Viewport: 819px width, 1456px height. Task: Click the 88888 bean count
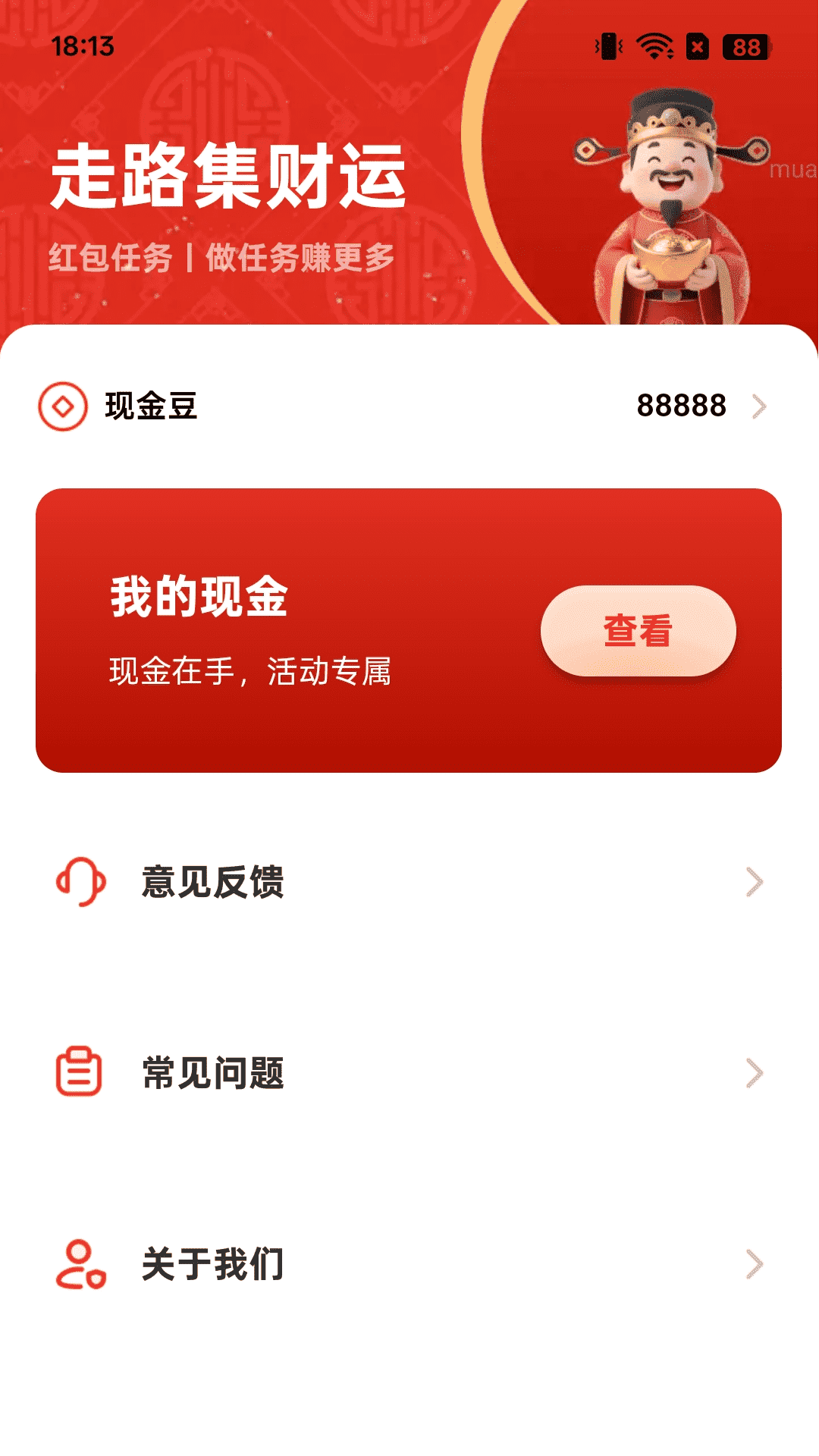[682, 406]
